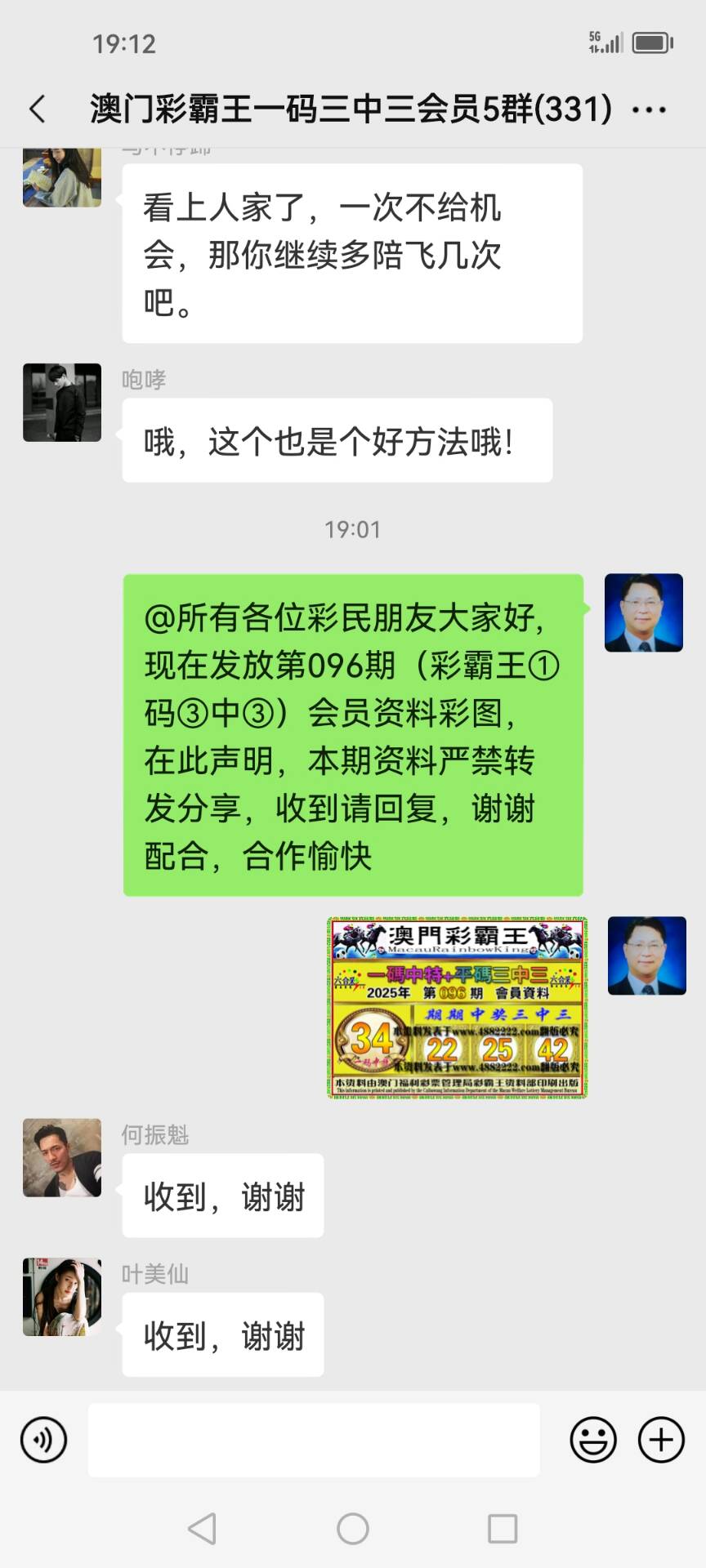Focus the message text field
This screenshot has height=1568, width=706.
[x=314, y=1440]
